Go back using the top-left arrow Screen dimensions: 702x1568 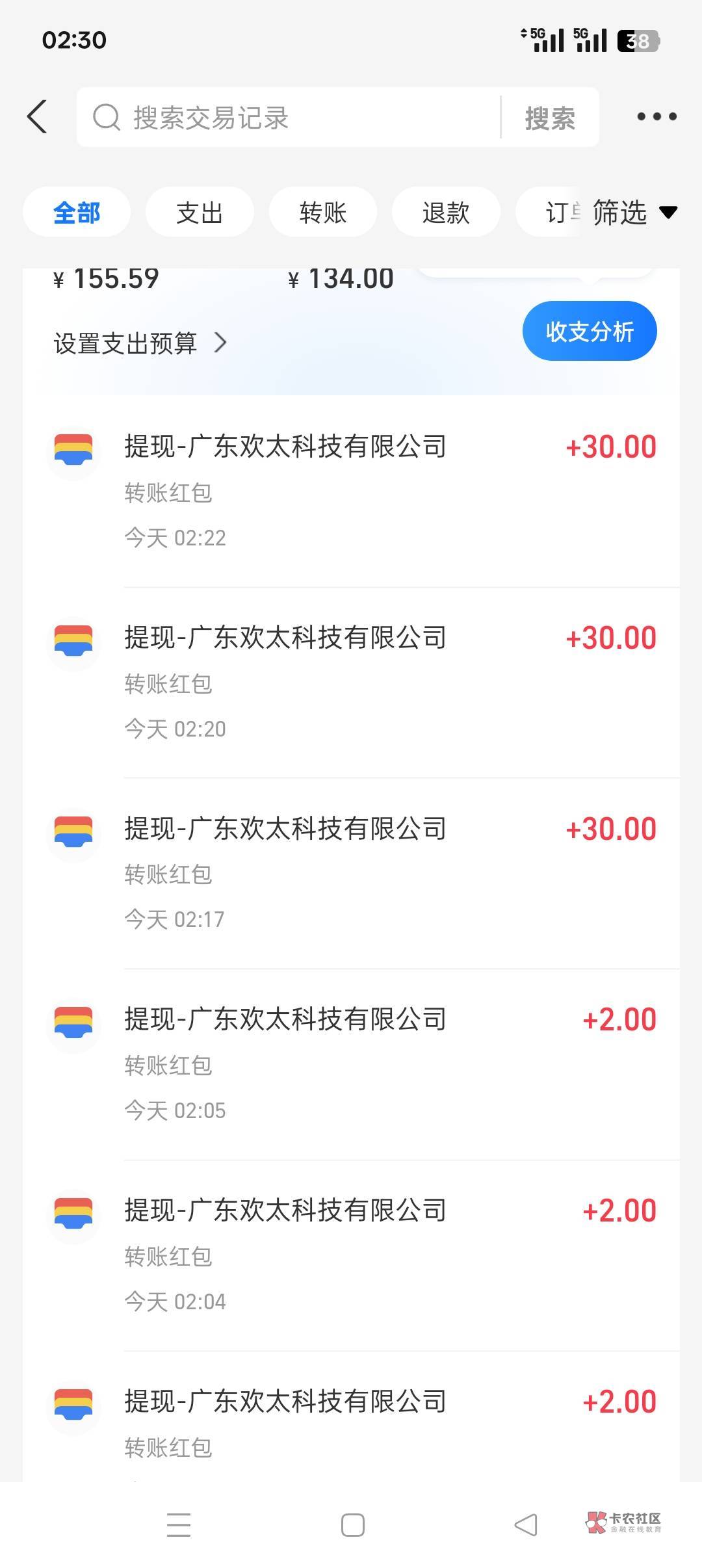[37, 117]
